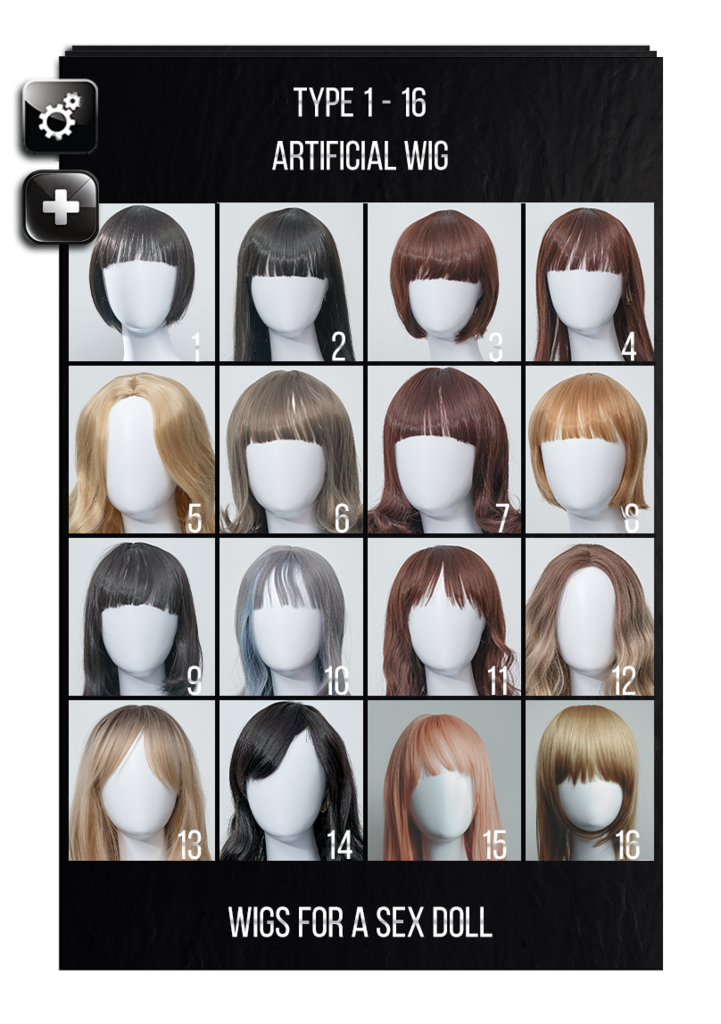Open the settings gear icon

[x=57, y=113]
